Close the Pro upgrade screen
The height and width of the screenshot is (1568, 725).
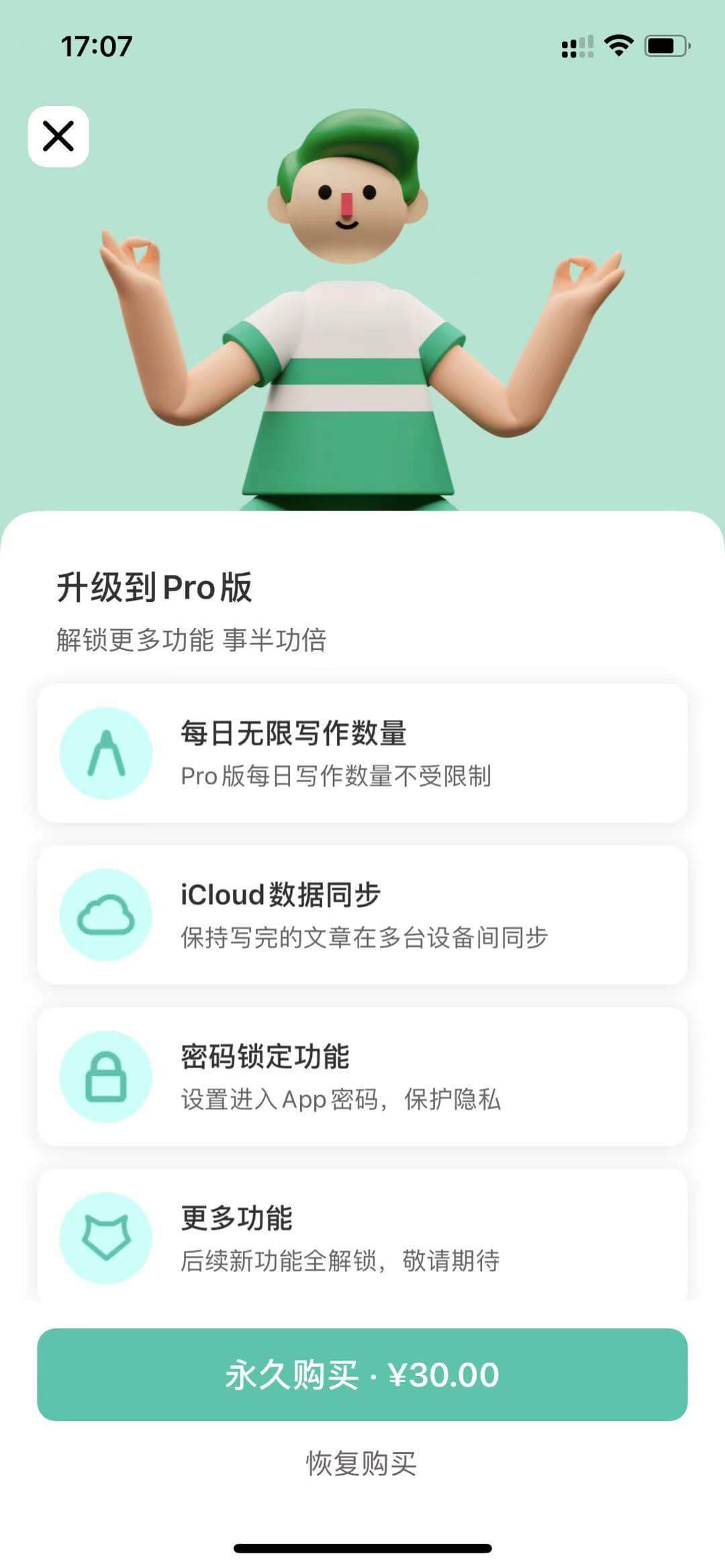(x=58, y=136)
